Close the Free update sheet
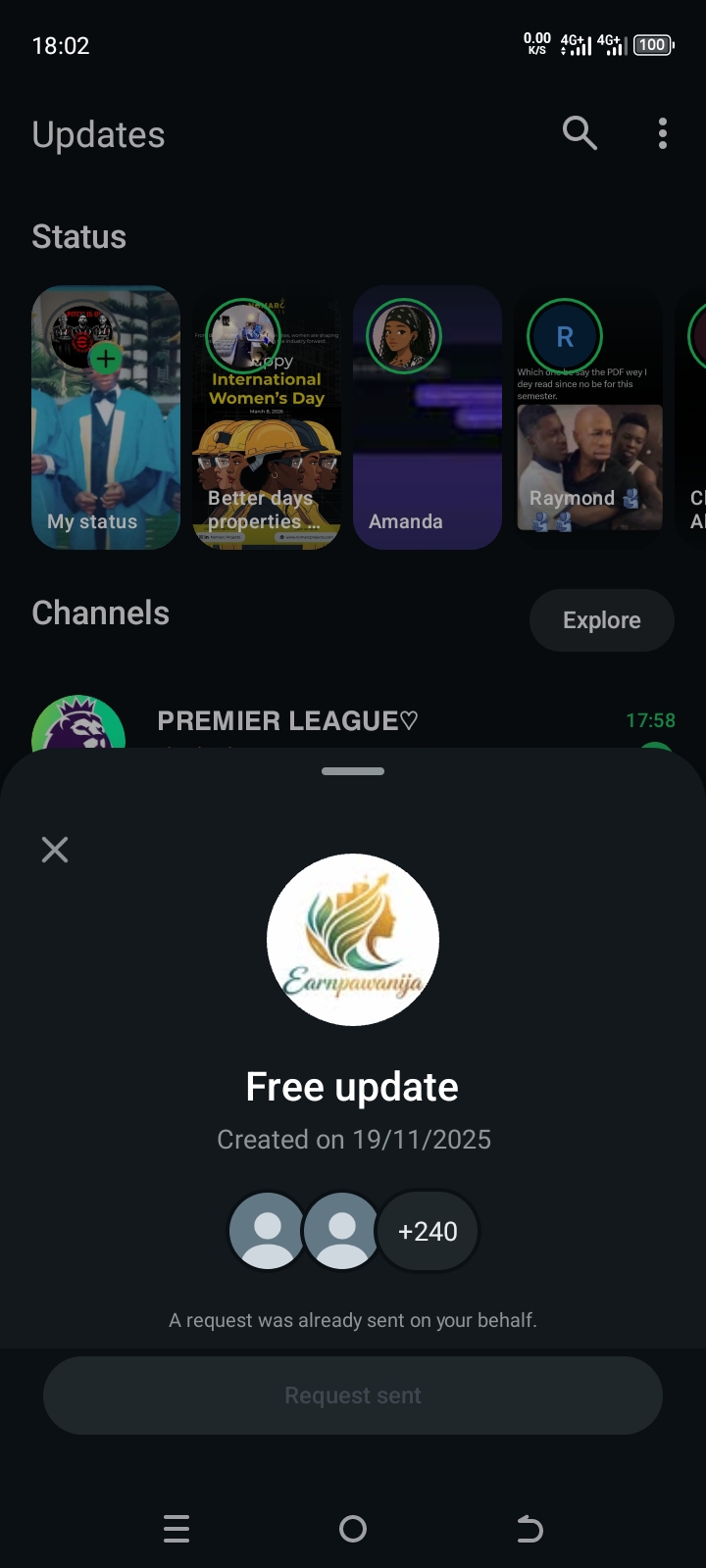The width and height of the screenshot is (706, 1568). pyautogui.click(x=55, y=850)
